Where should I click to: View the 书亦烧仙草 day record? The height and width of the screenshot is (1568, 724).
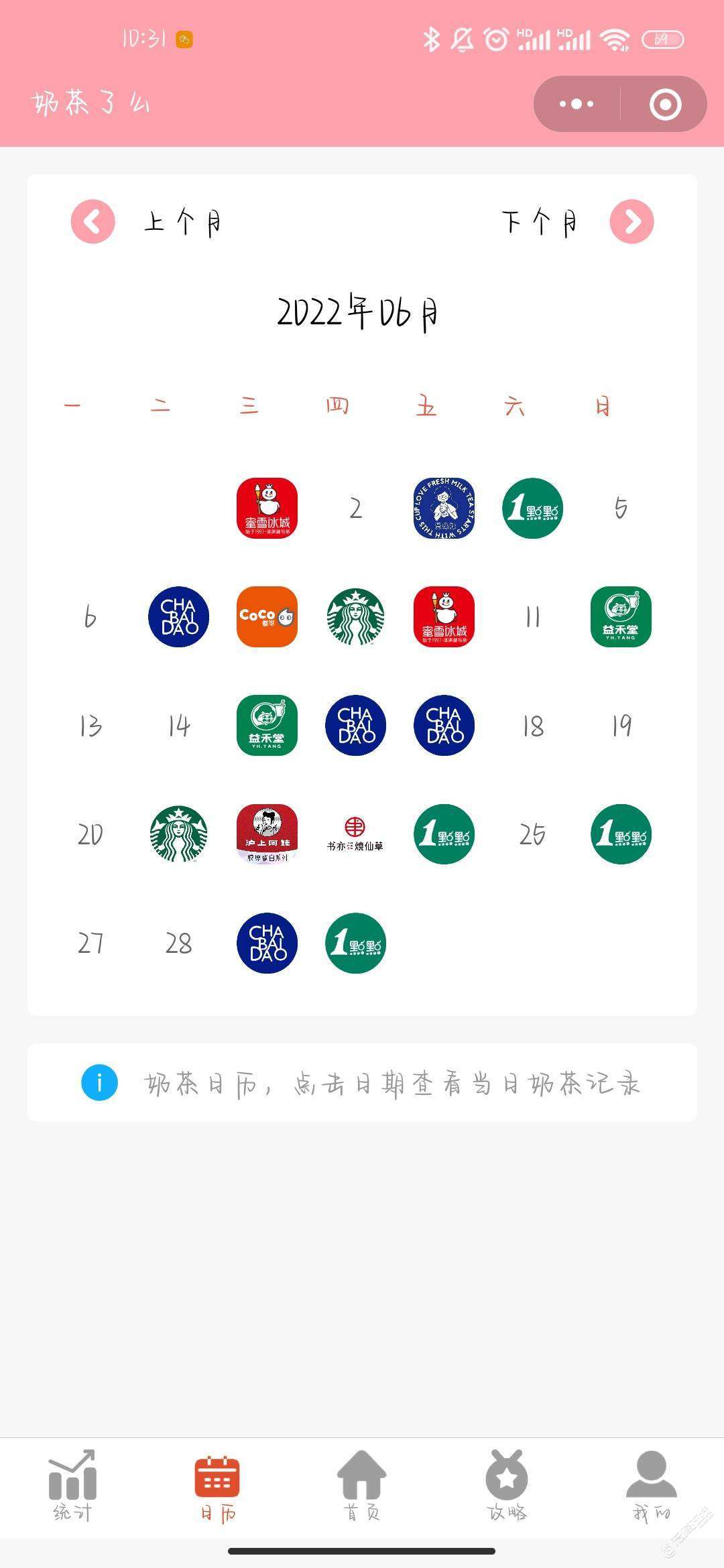355,834
